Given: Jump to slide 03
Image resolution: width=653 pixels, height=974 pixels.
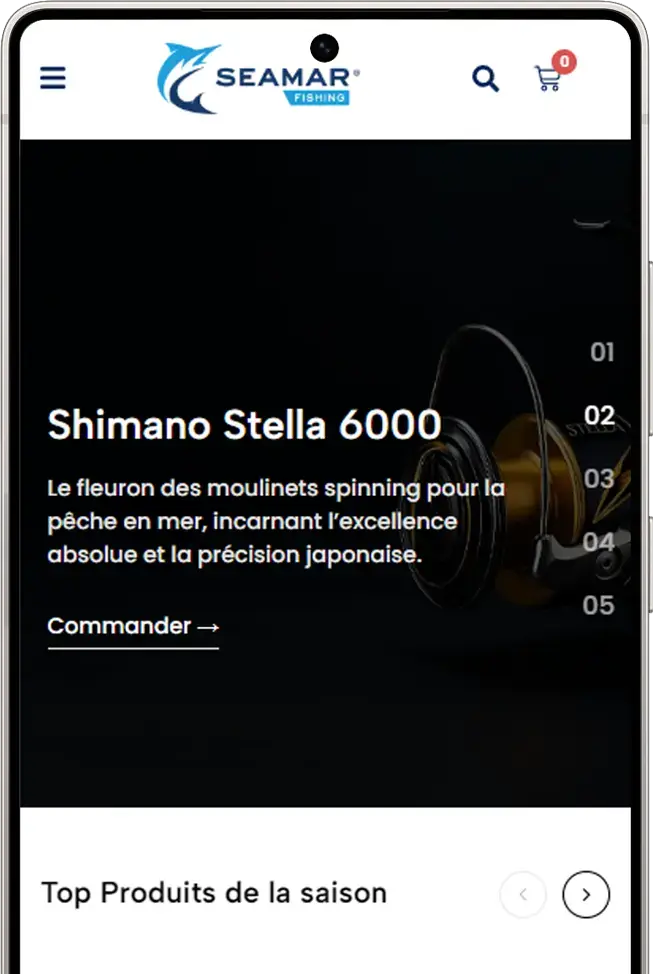Looking at the screenshot, I should (599, 478).
